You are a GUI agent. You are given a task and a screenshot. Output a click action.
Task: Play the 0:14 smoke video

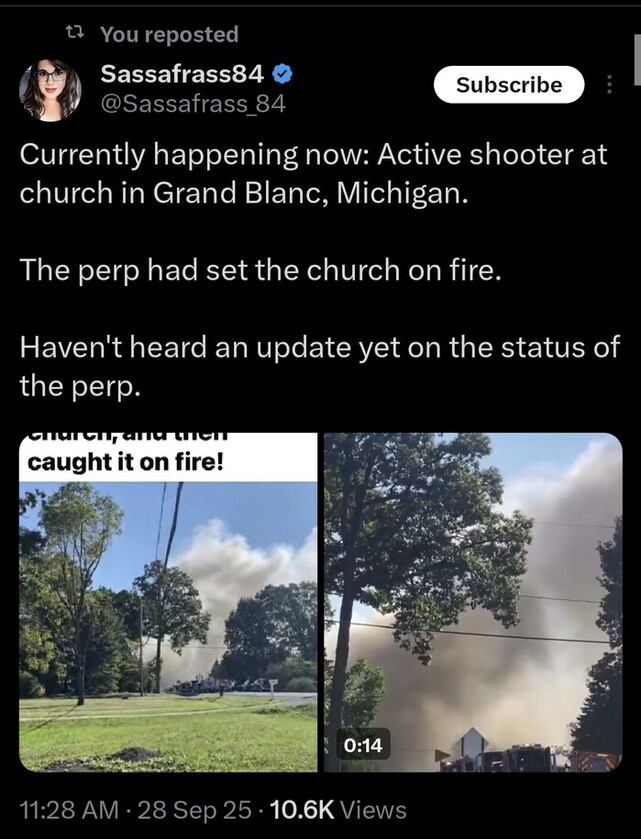click(x=473, y=602)
